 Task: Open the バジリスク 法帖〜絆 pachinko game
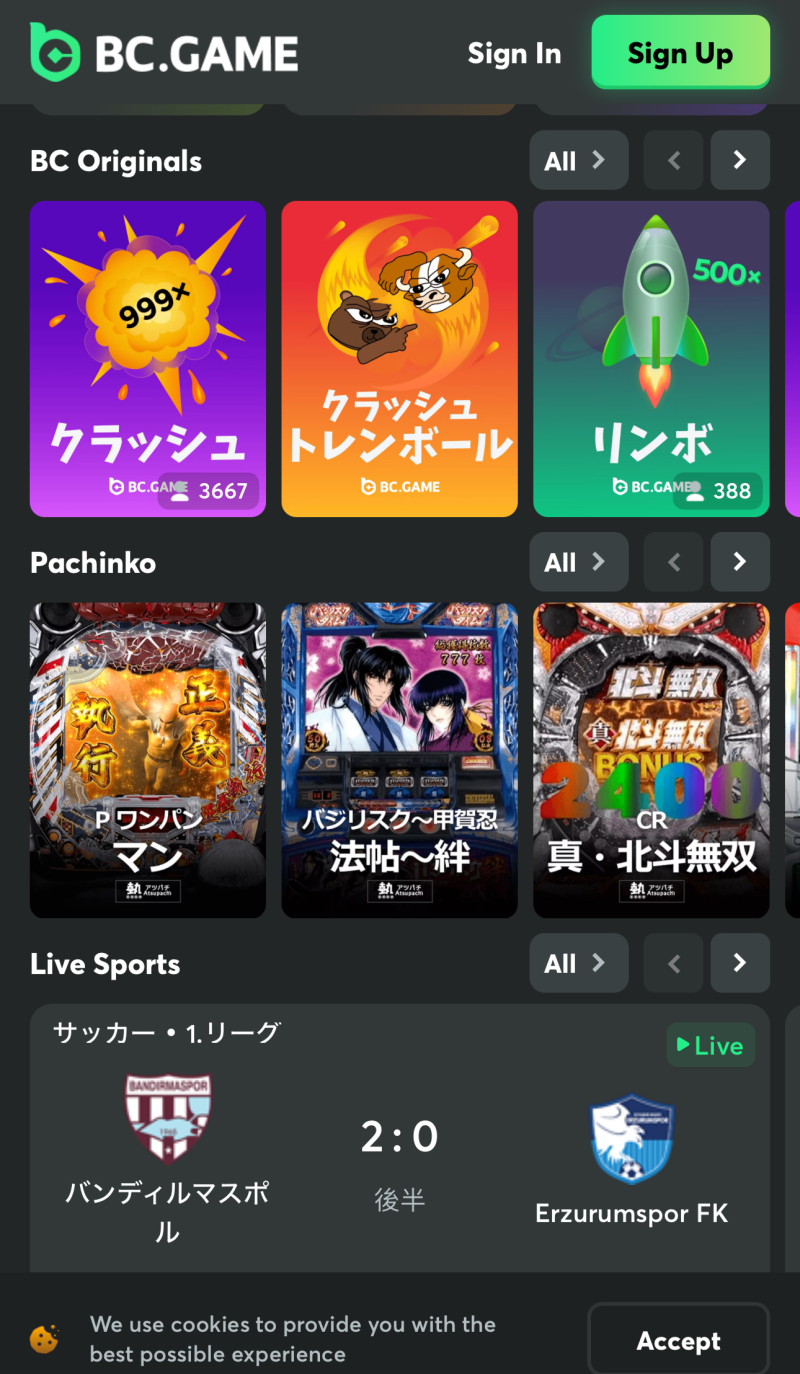(400, 760)
